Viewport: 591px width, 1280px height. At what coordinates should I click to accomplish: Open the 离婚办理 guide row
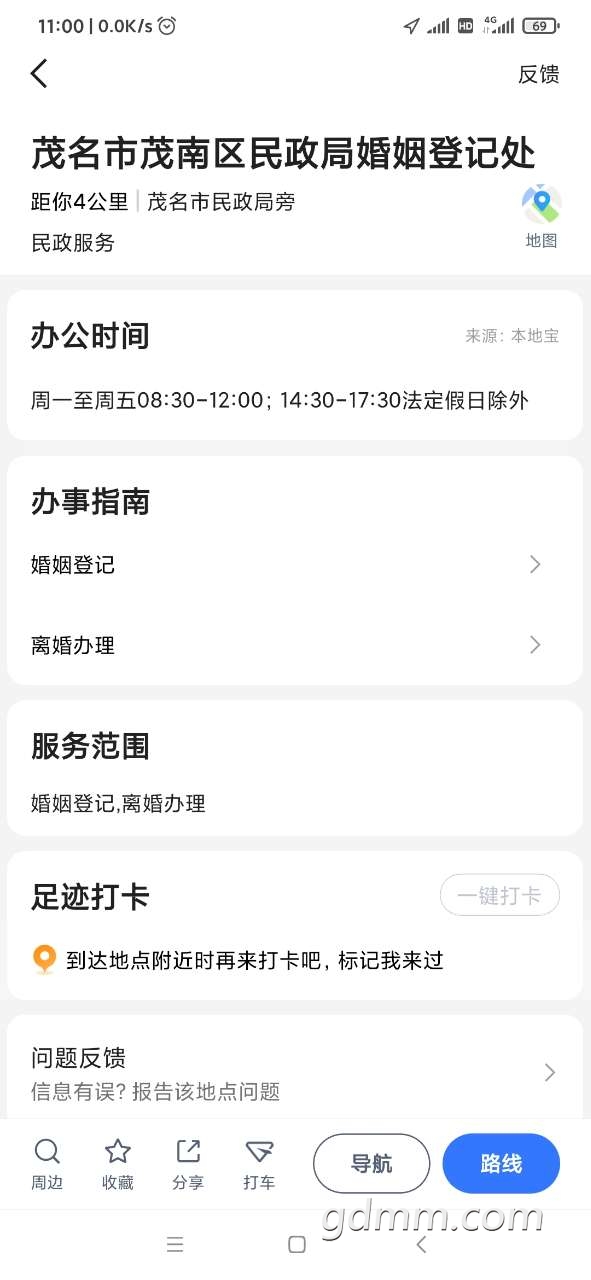pyautogui.click(x=295, y=645)
